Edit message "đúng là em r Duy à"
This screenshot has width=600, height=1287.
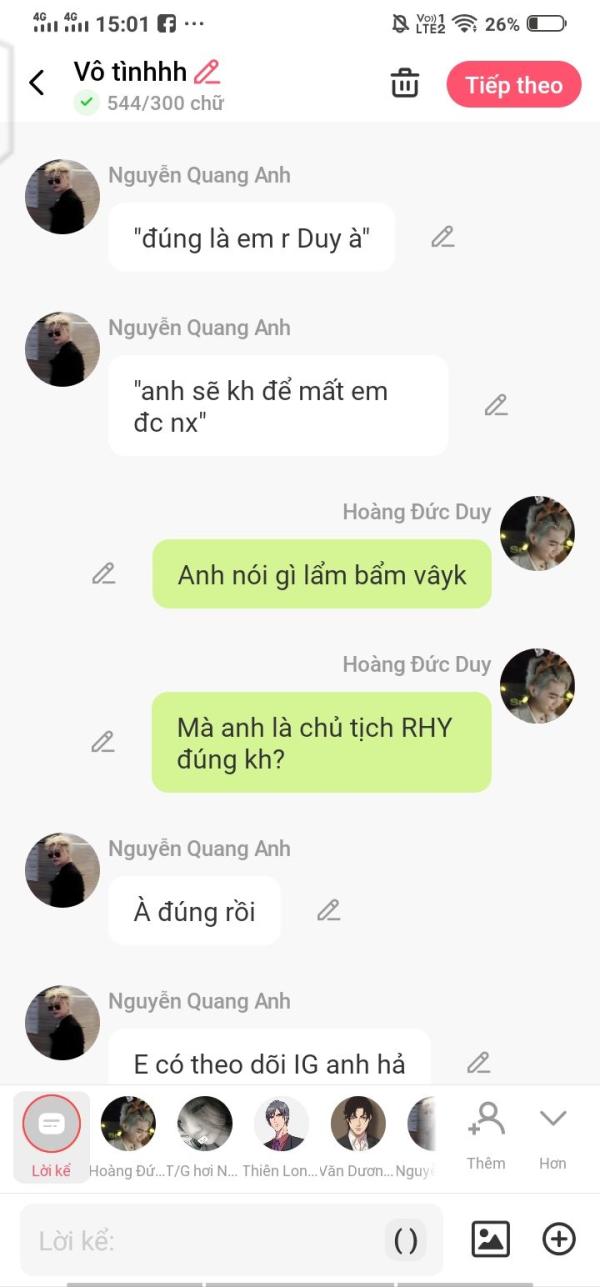442,237
